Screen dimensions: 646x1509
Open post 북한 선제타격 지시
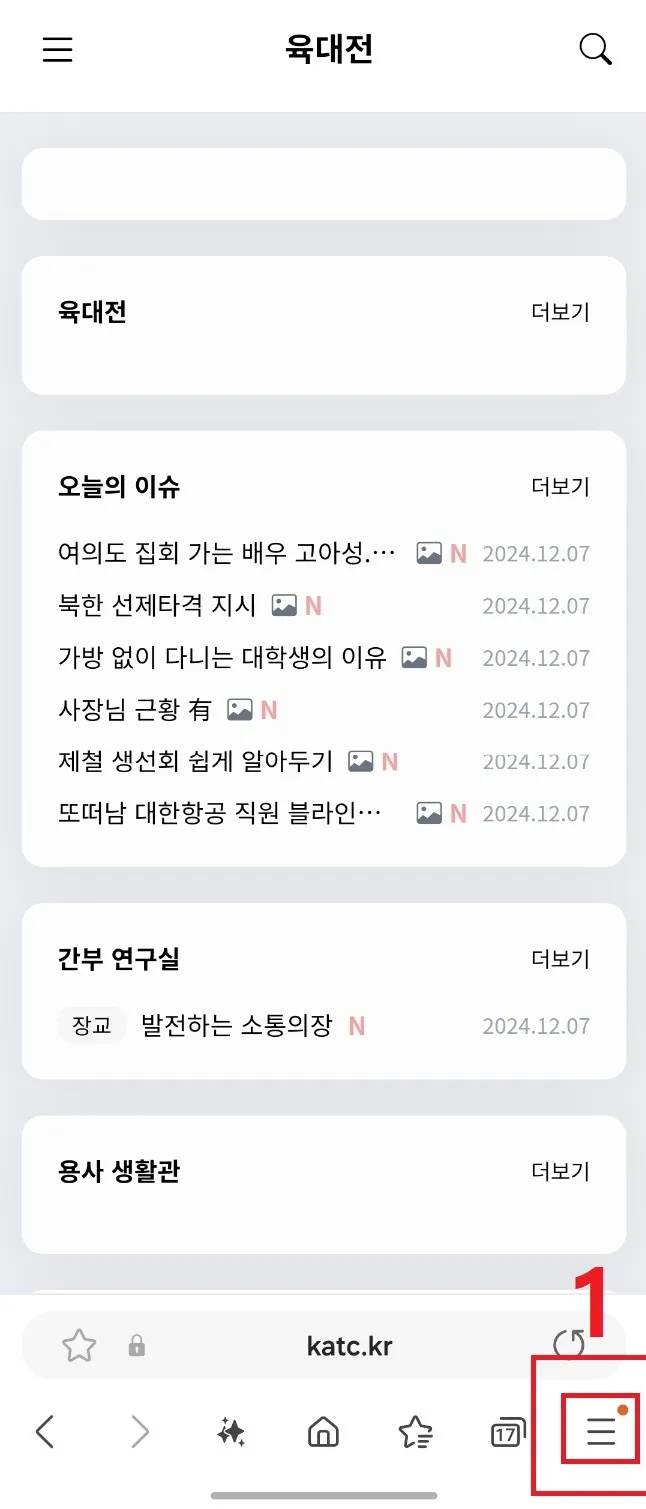157,605
